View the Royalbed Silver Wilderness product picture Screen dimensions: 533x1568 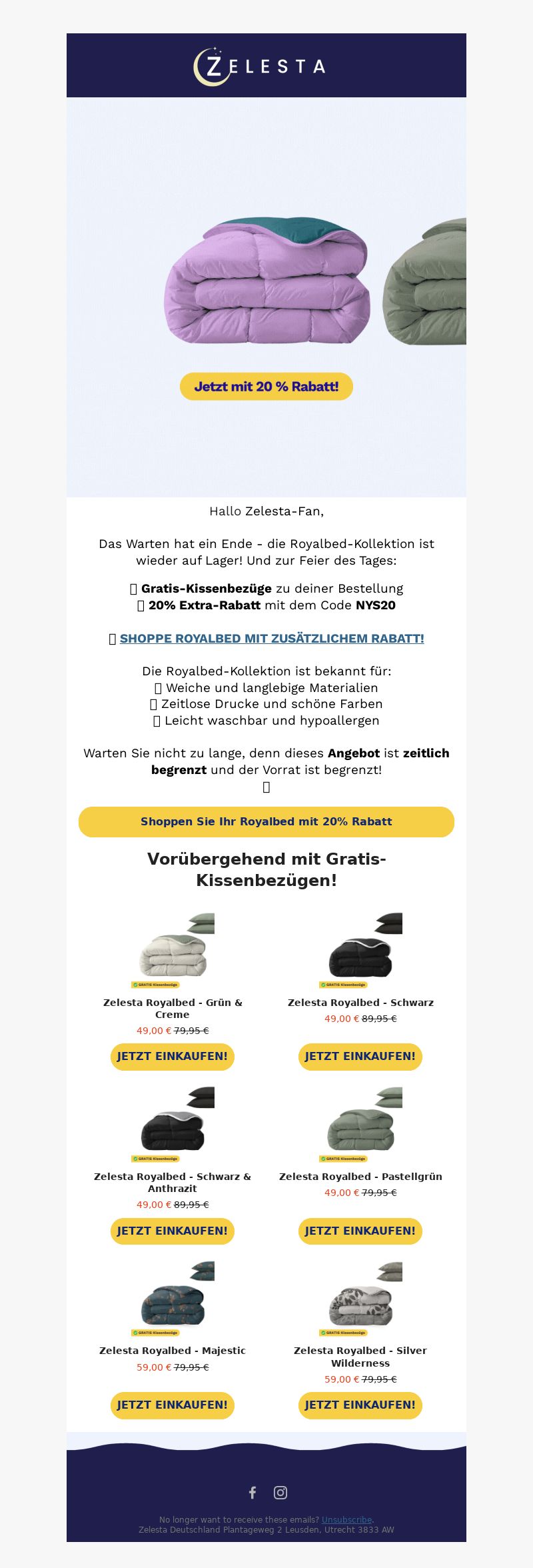click(x=360, y=1299)
